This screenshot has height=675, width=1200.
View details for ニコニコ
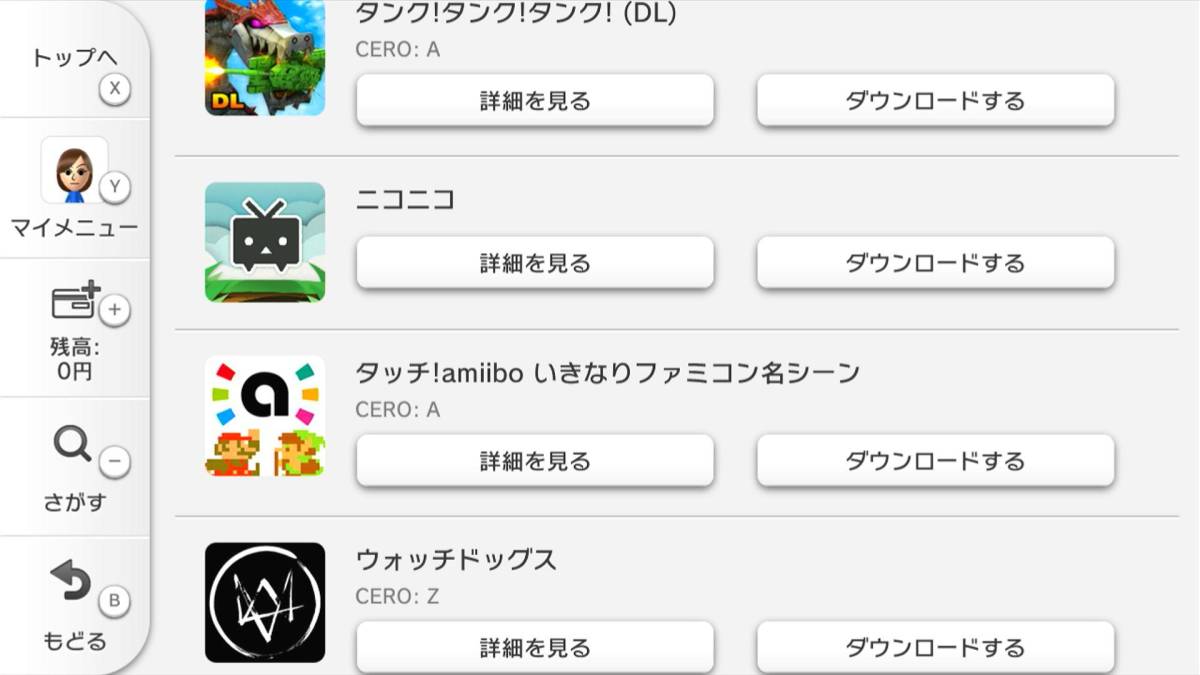[x=535, y=263]
